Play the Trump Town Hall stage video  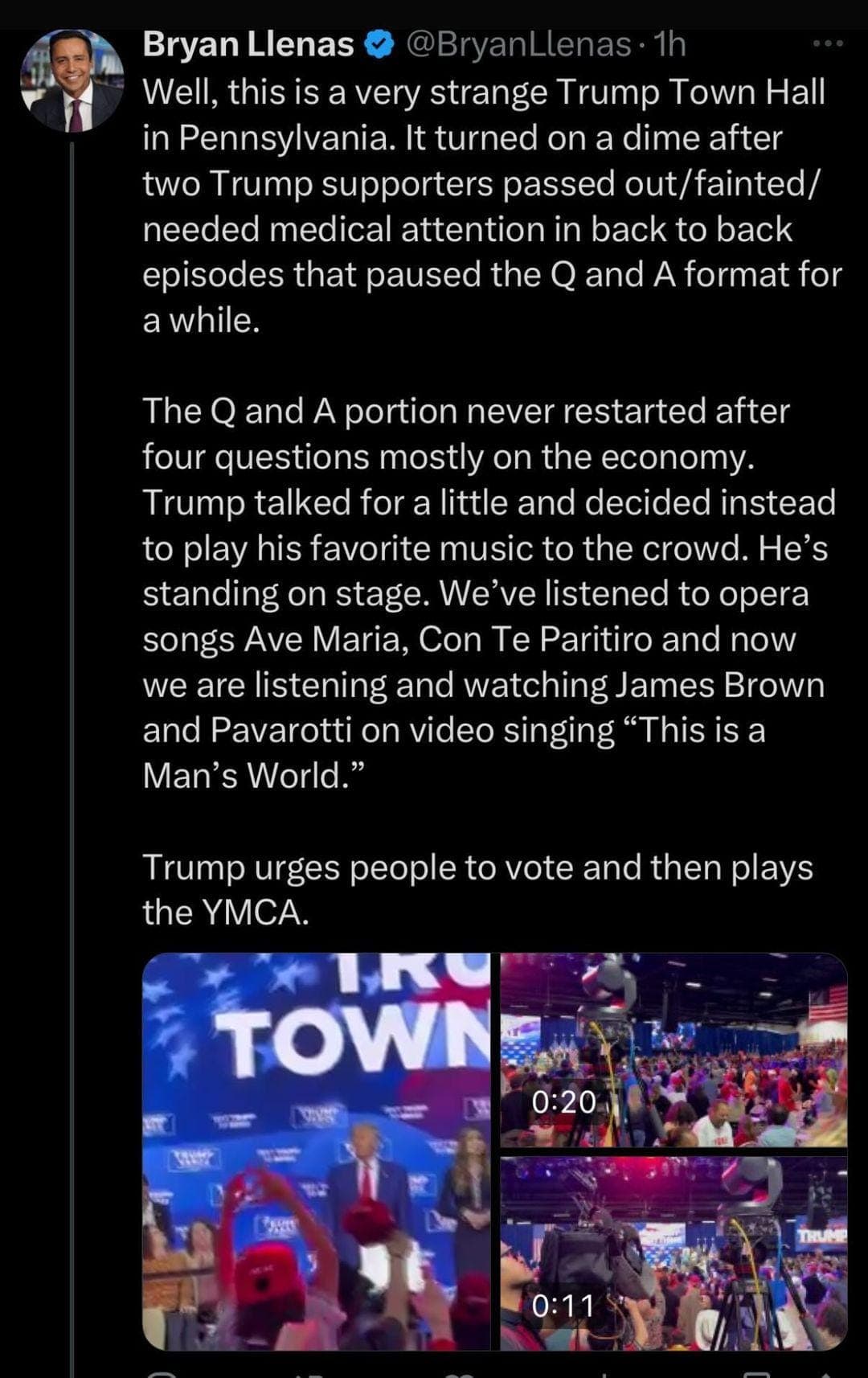pos(316,1151)
